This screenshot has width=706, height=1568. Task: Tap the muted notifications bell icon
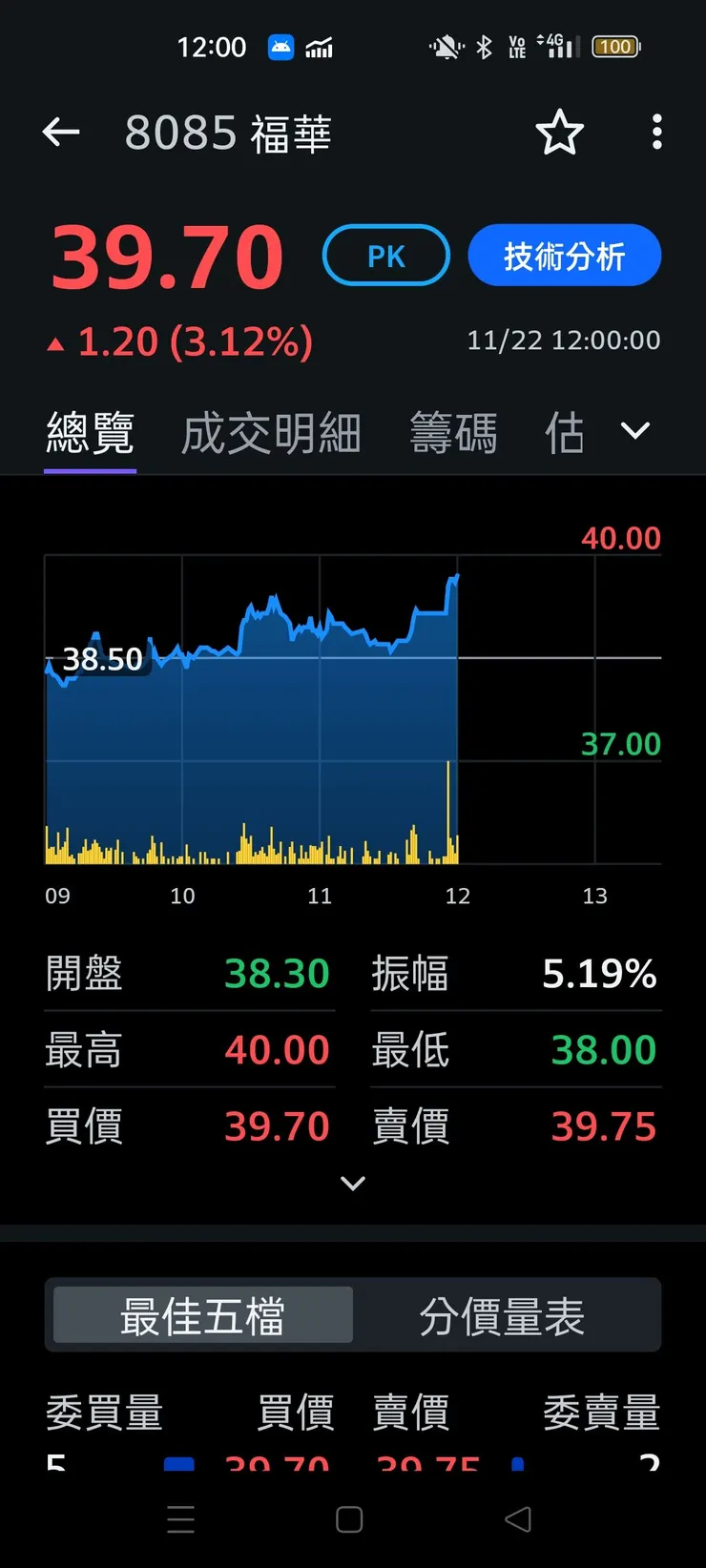(443, 46)
